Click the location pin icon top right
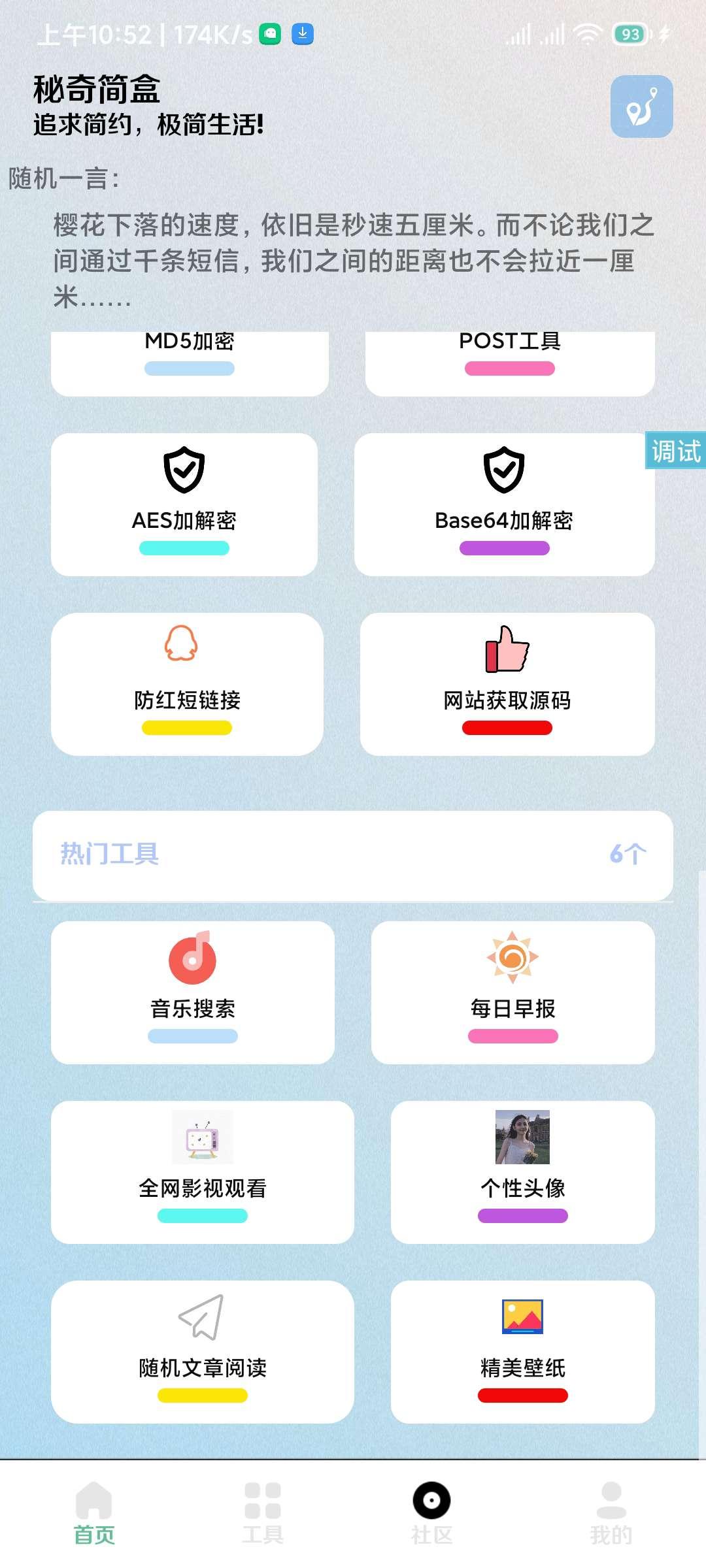Viewport: 706px width, 1568px height. (641, 106)
